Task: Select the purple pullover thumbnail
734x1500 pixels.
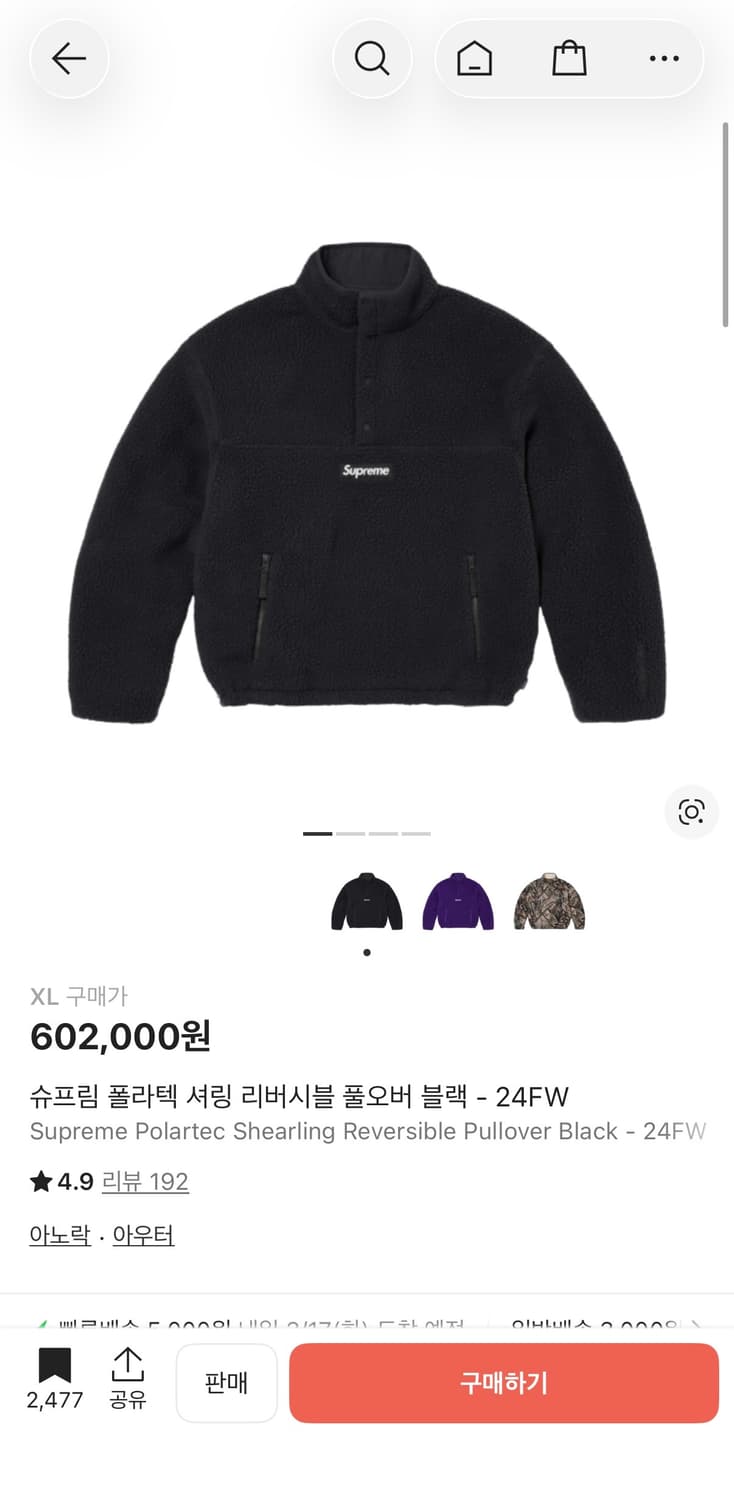Action: point(458,899)
